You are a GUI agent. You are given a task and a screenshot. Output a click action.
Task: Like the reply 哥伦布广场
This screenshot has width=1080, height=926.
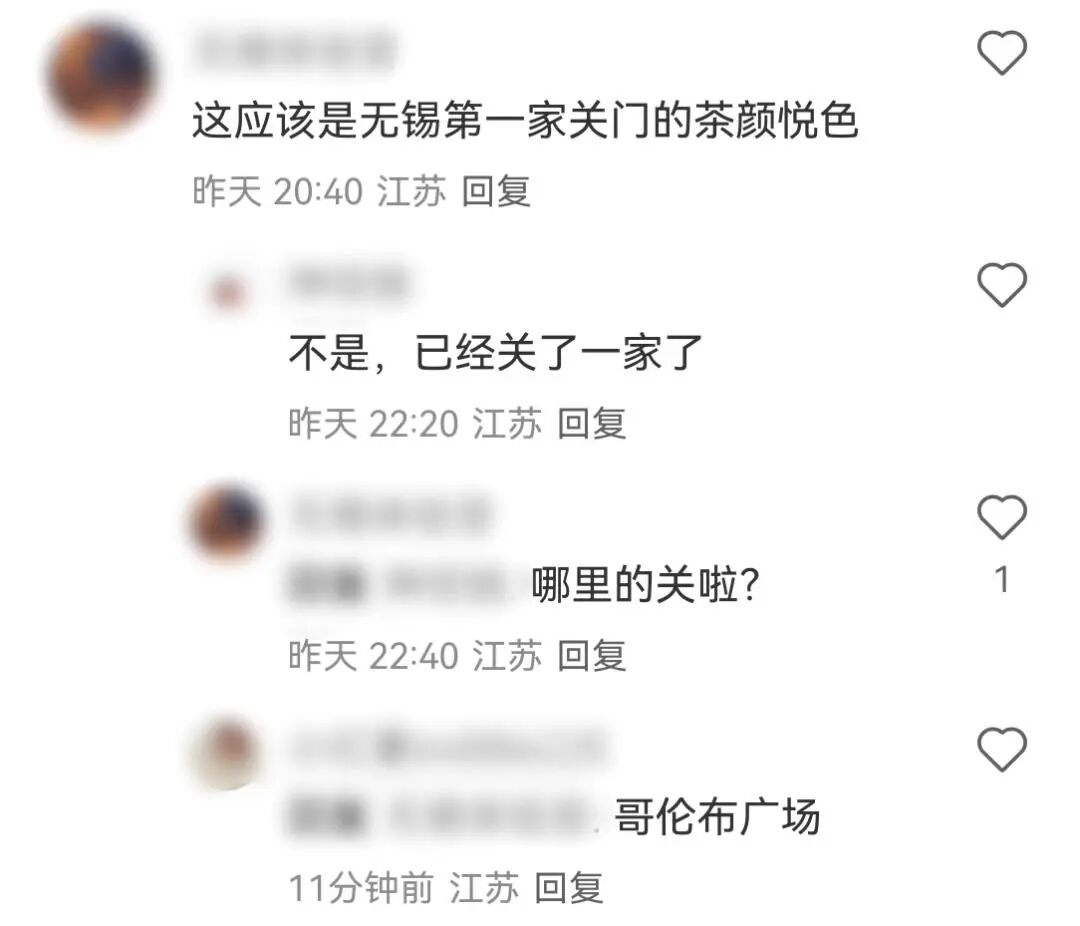coord(1001,750)
